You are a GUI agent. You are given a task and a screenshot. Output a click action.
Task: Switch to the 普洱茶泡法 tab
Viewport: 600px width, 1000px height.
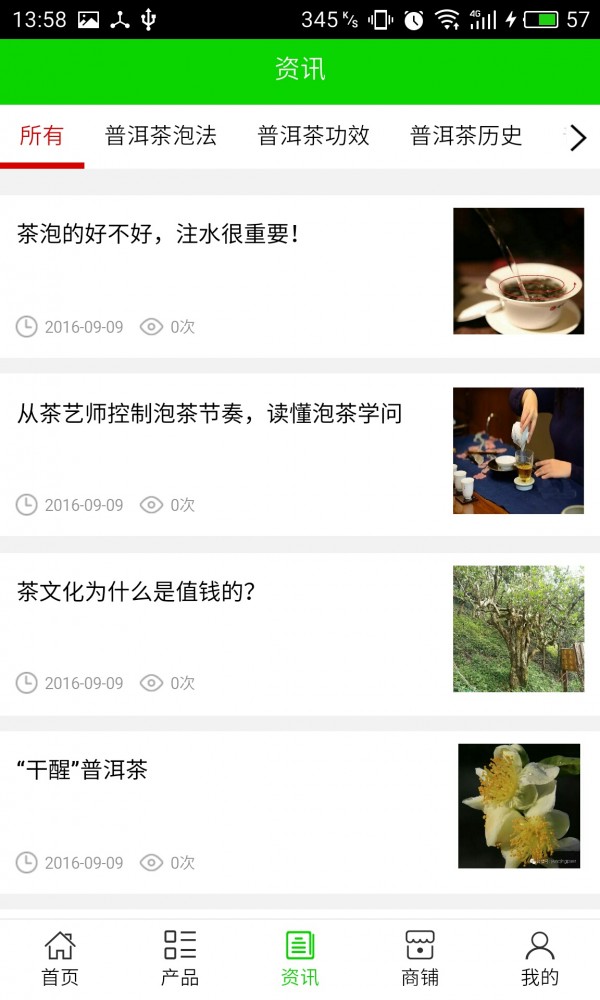161,136
